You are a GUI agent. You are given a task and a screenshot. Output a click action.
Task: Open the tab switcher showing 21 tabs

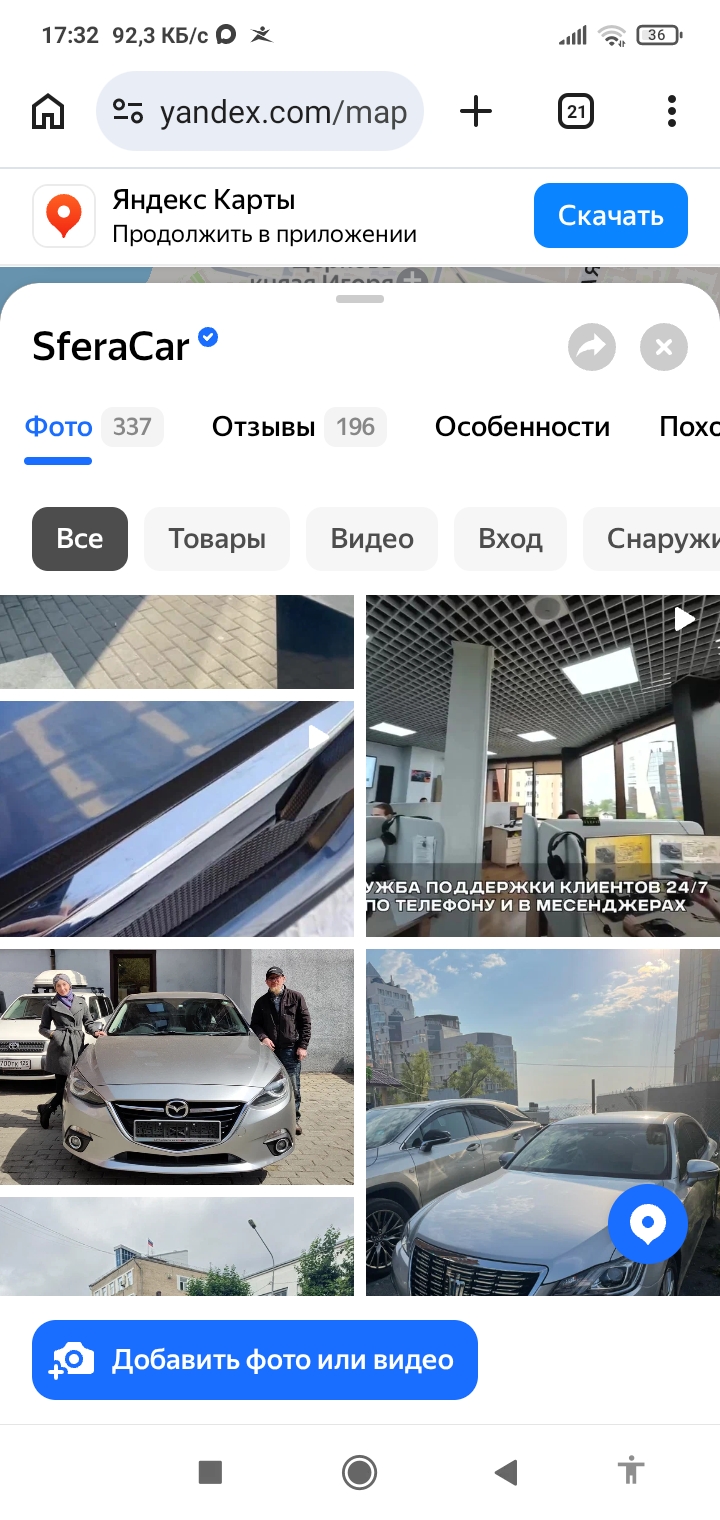click(x=575, y=112)
